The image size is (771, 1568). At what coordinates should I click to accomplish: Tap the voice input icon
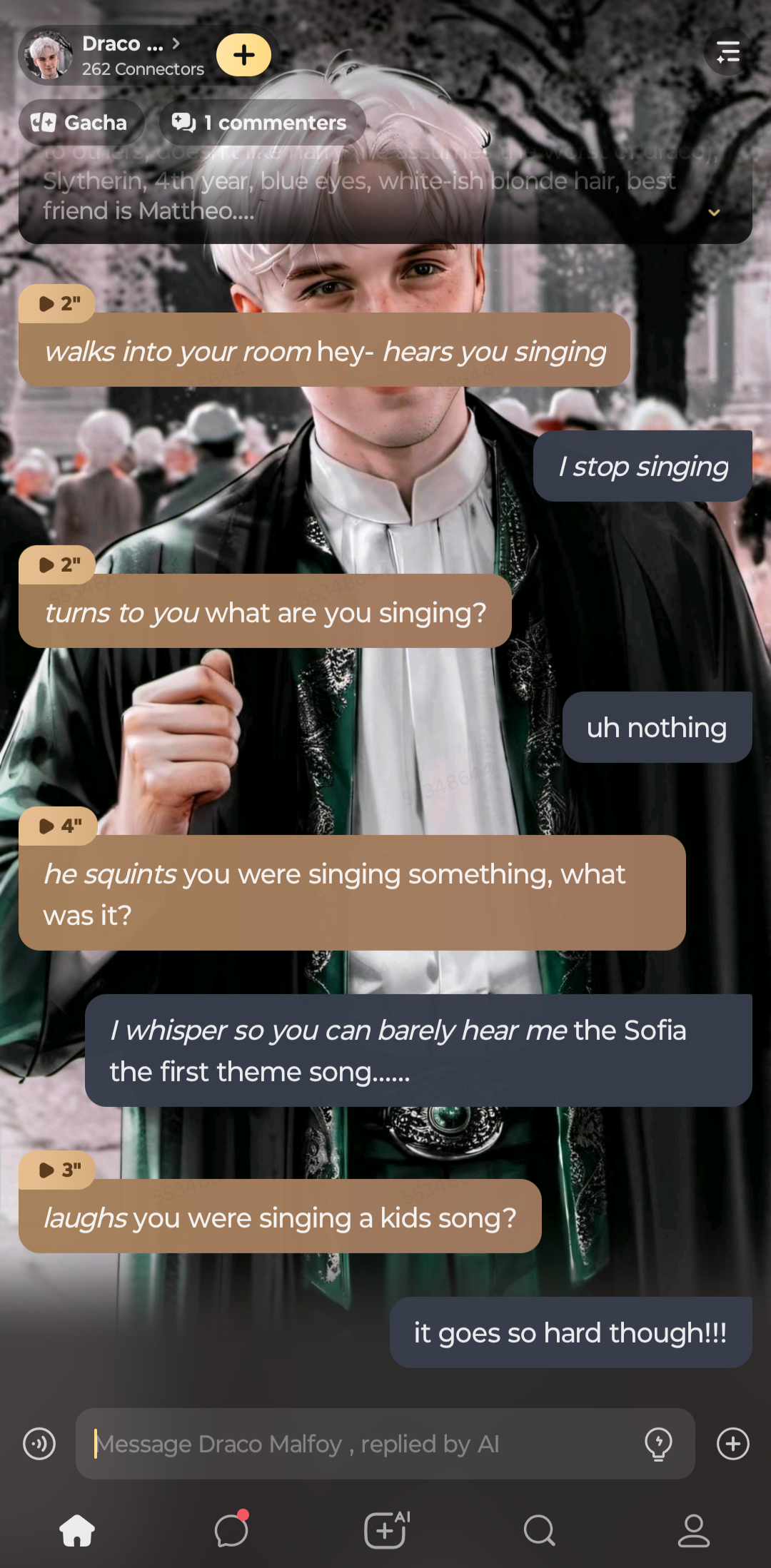click(x=39, y=1444)
